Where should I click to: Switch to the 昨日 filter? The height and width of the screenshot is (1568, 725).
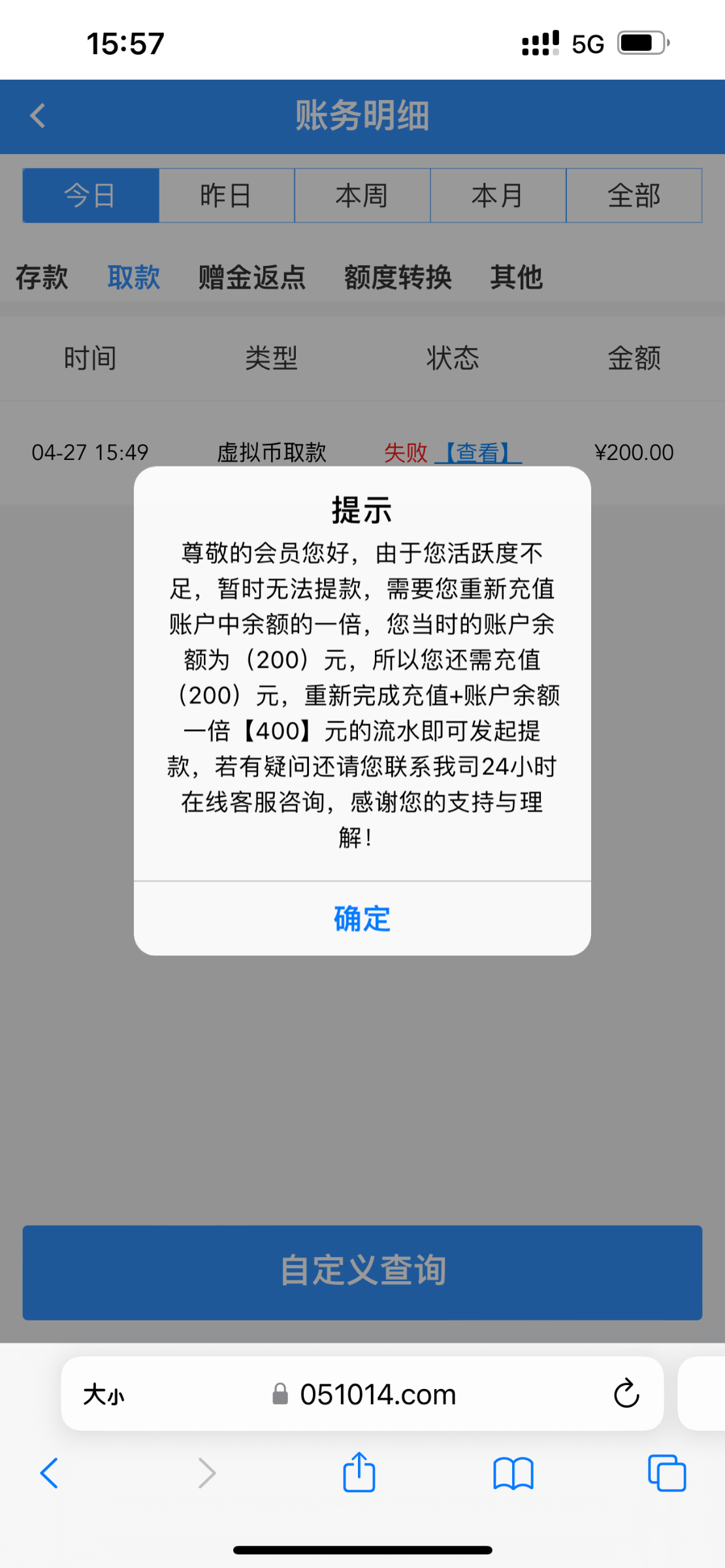(226, 195)
